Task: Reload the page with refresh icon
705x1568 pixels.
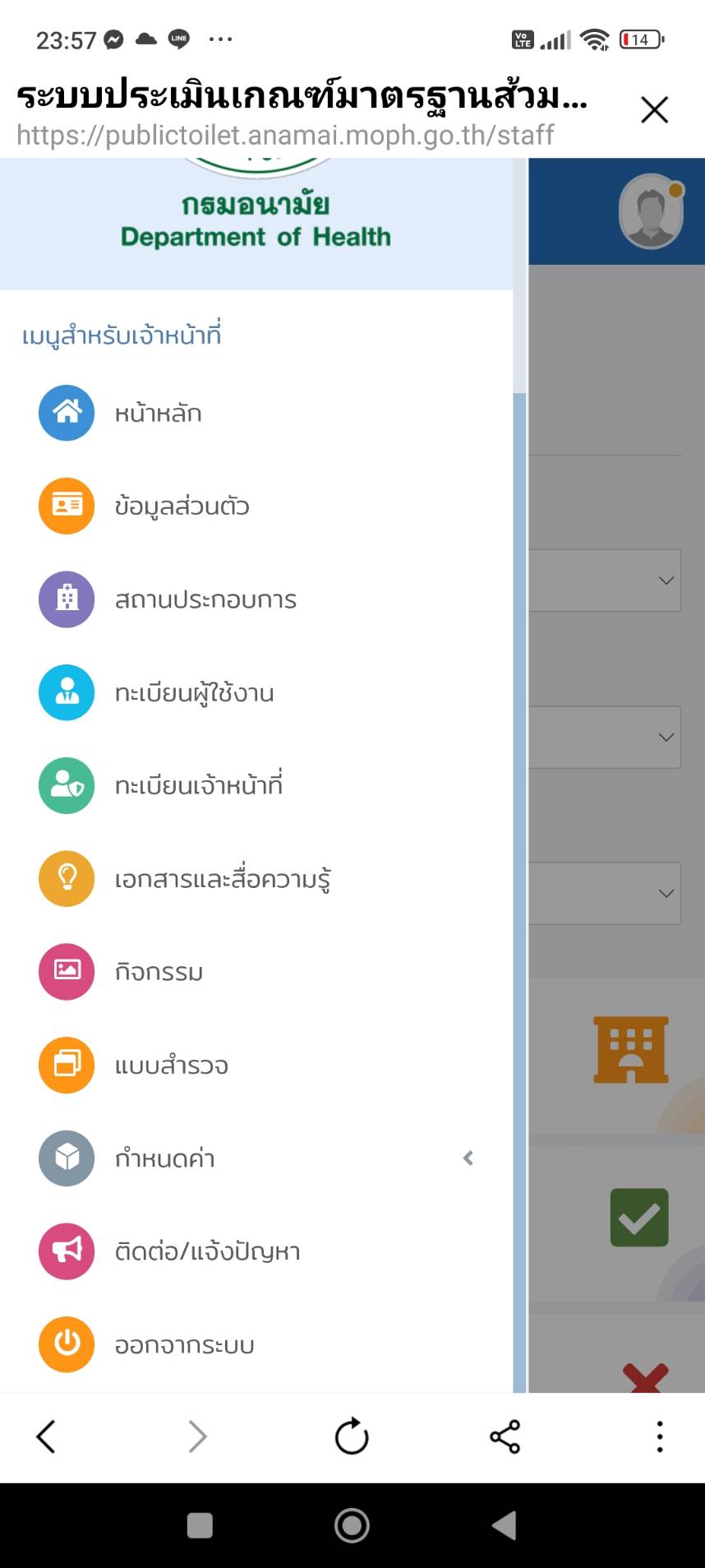Action: click(352, 1436)
